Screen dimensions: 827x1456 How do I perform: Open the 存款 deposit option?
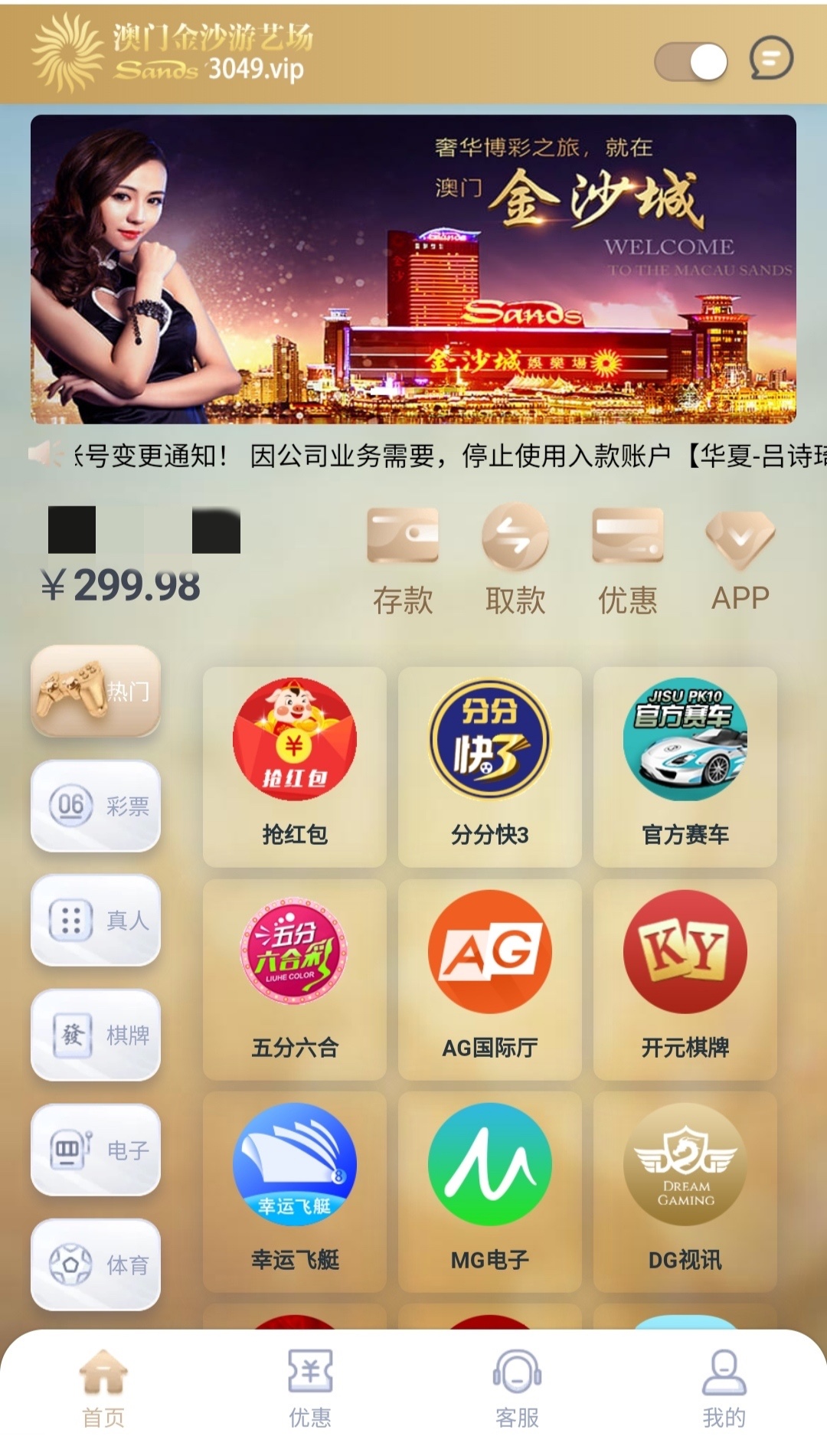403,561
